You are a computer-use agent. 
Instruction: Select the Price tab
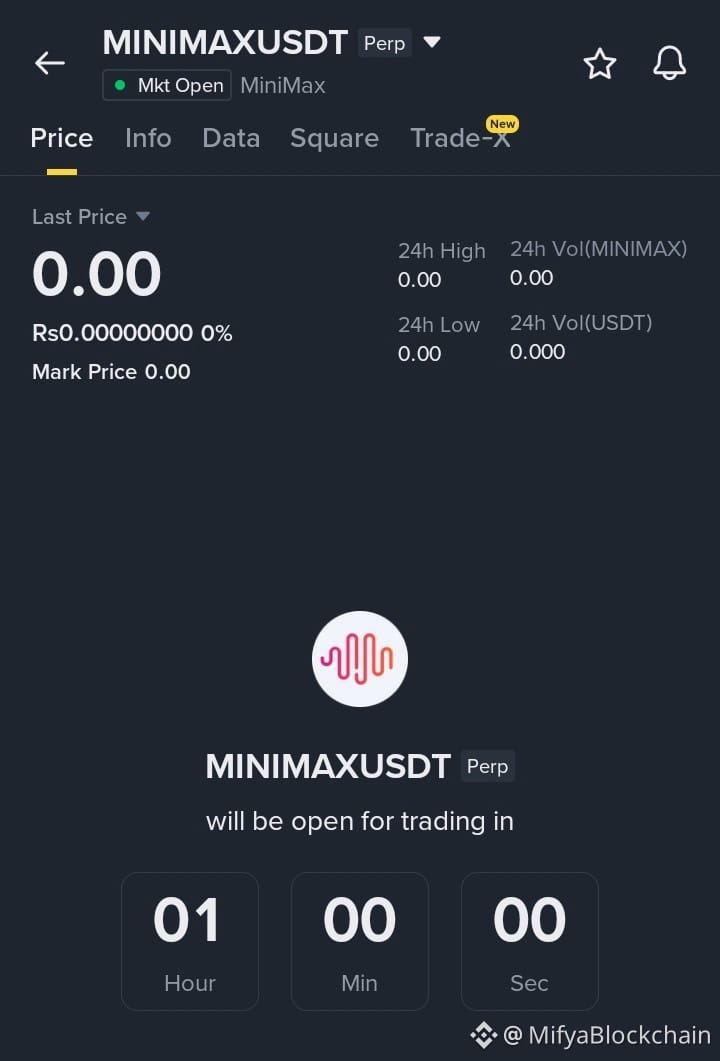pyautogui.click(x=62, y=138)
